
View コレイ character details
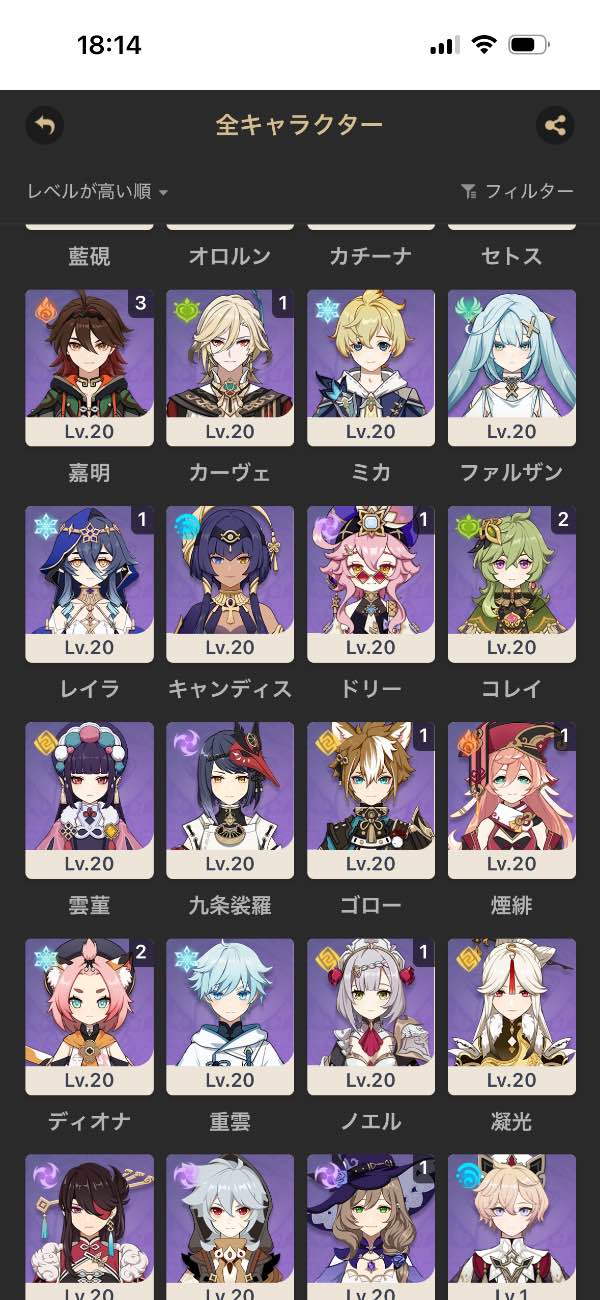512,583
